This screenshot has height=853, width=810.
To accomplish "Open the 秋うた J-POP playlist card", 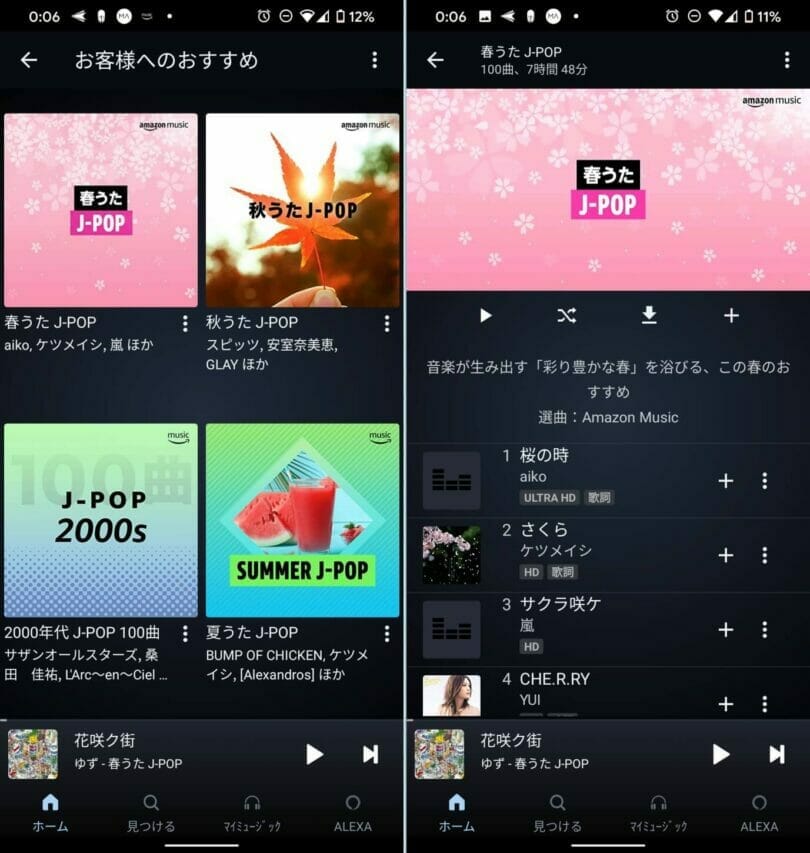I will coord(302,210).
